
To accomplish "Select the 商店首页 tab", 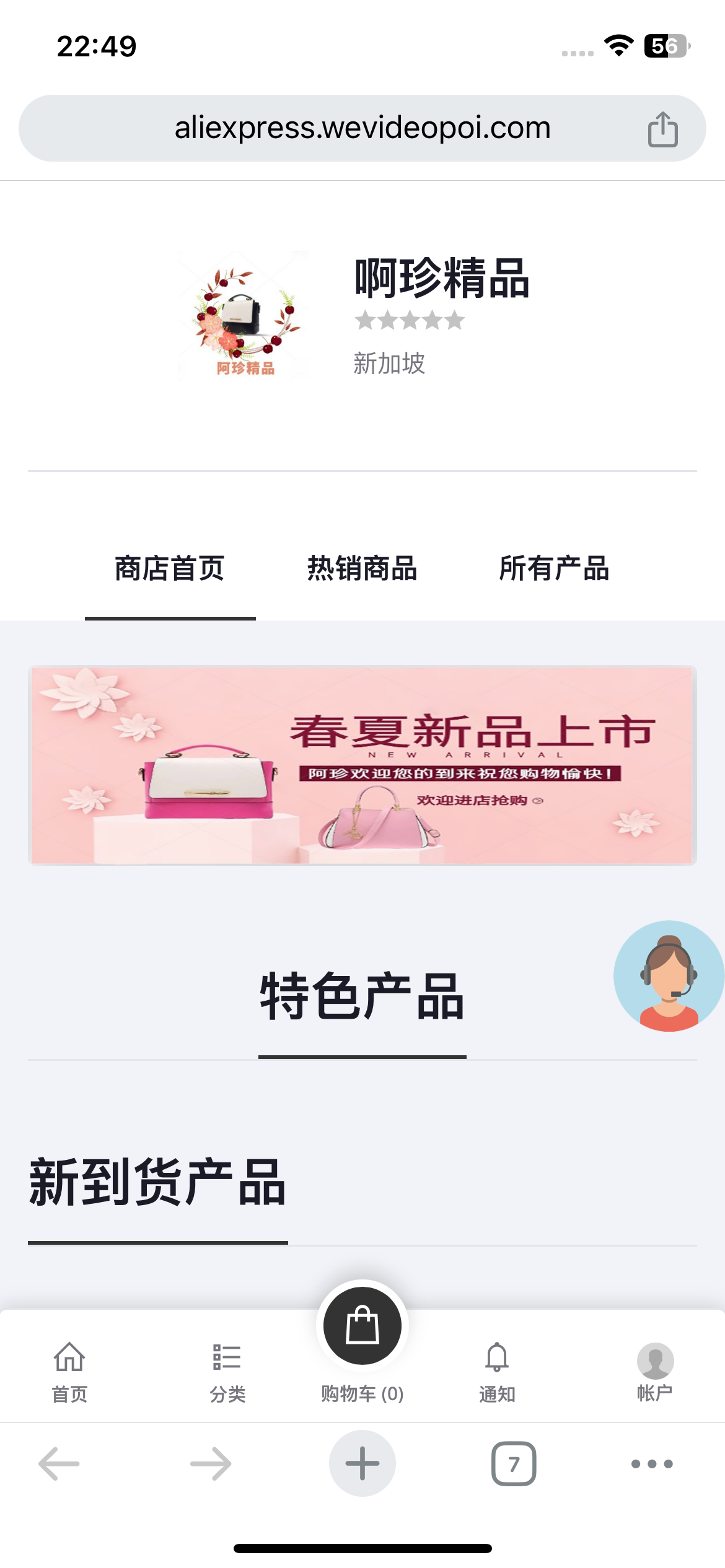I will [170, 568].
